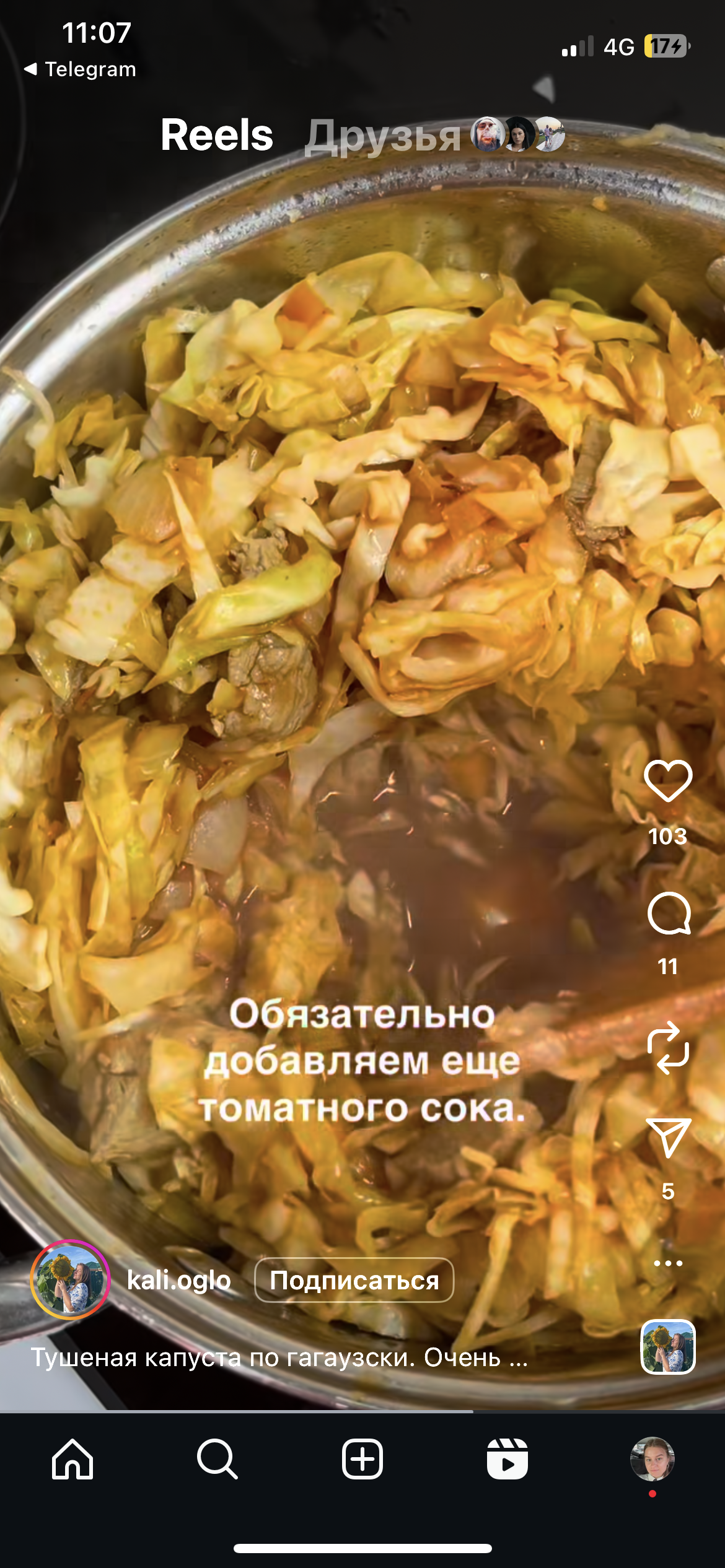Select the Reels tab at top
Viewport: 725px width, 1568px height.
(216, 135)
